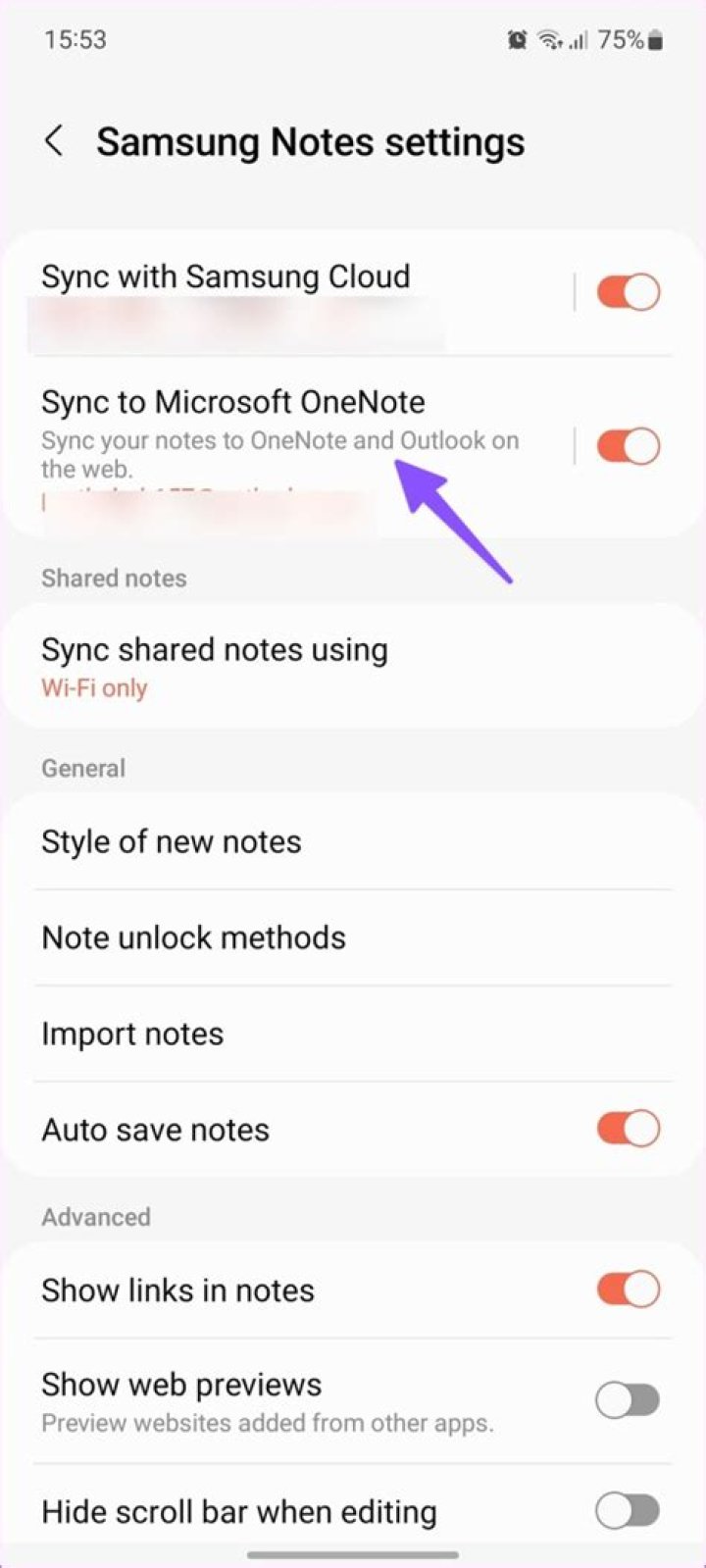Turn on Hide scroll bar when editing

click(x=629, y=1511)
